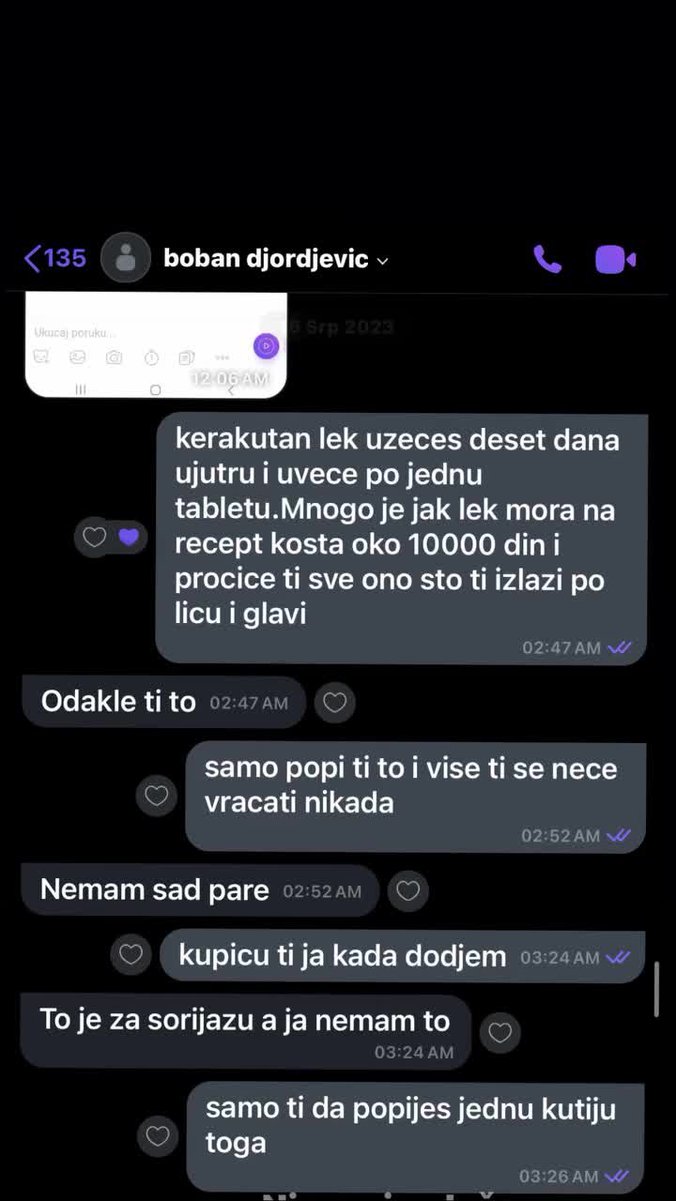Viewport: 676px width, 1201px height.
Task: Like the 'To je za sorijazu' message
Action: (x=500, y=1033)
